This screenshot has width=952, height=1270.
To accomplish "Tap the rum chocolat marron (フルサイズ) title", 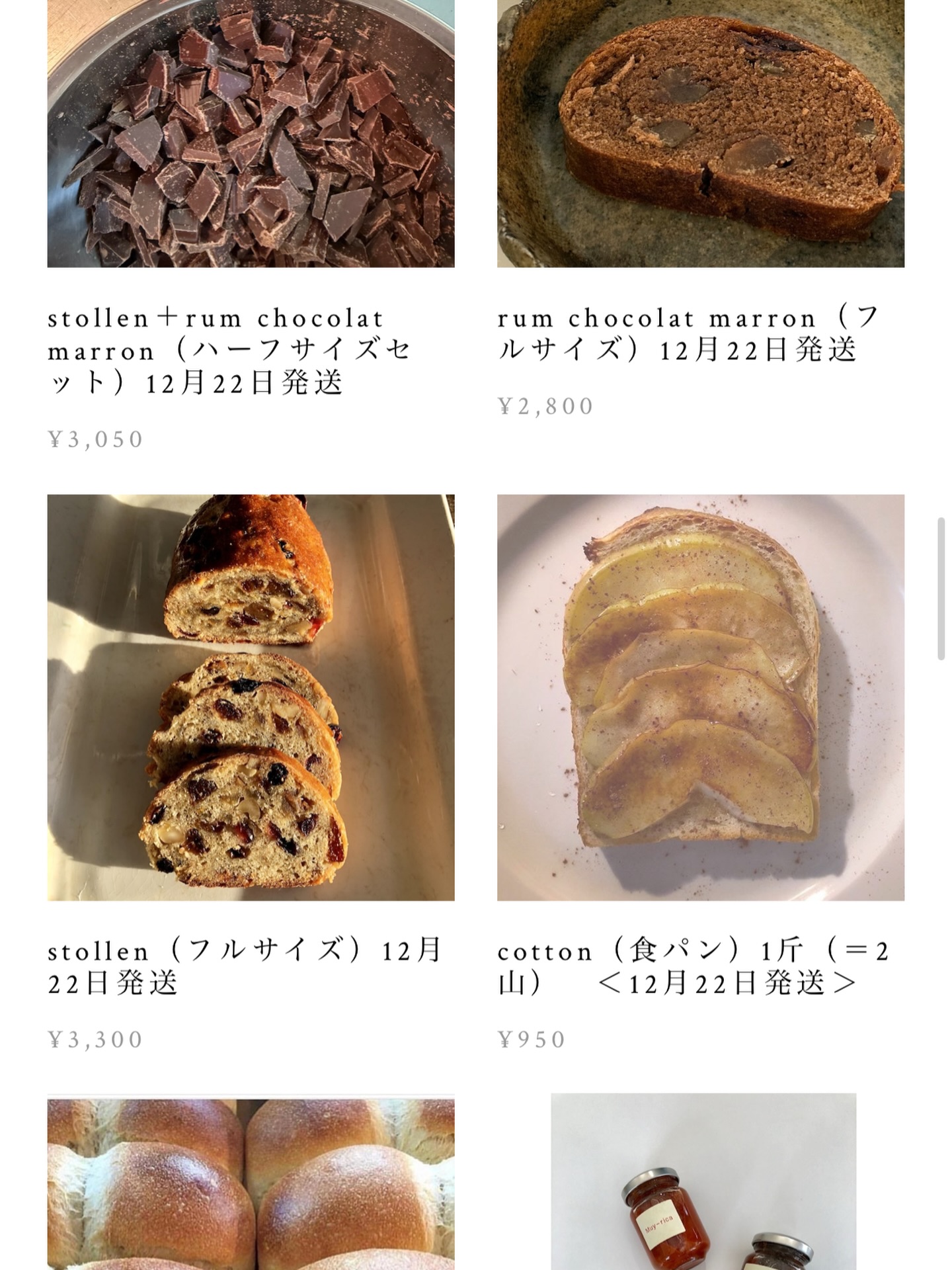I will [688, 334].
